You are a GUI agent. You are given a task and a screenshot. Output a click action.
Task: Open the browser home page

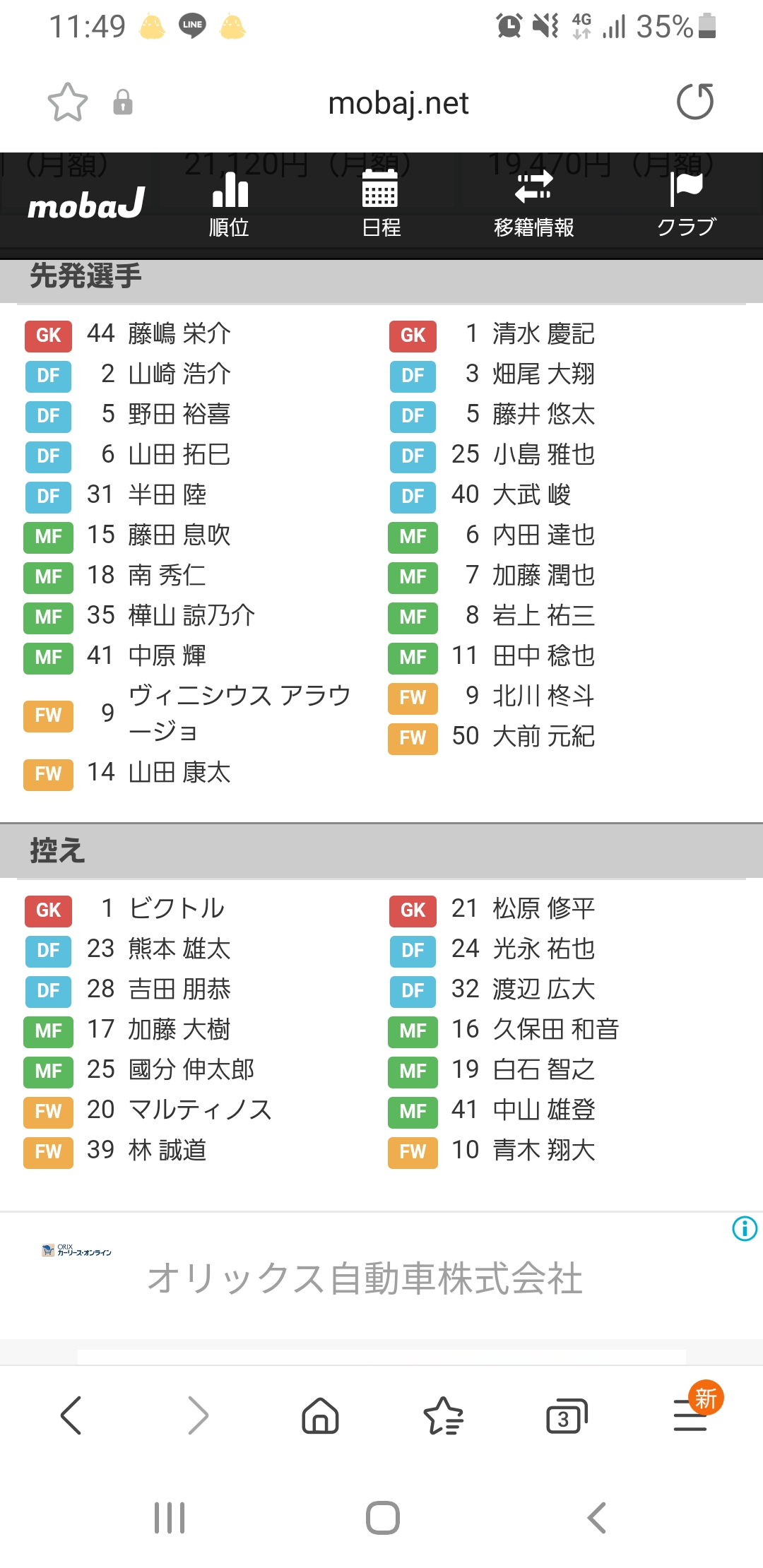click(321, 1415)
